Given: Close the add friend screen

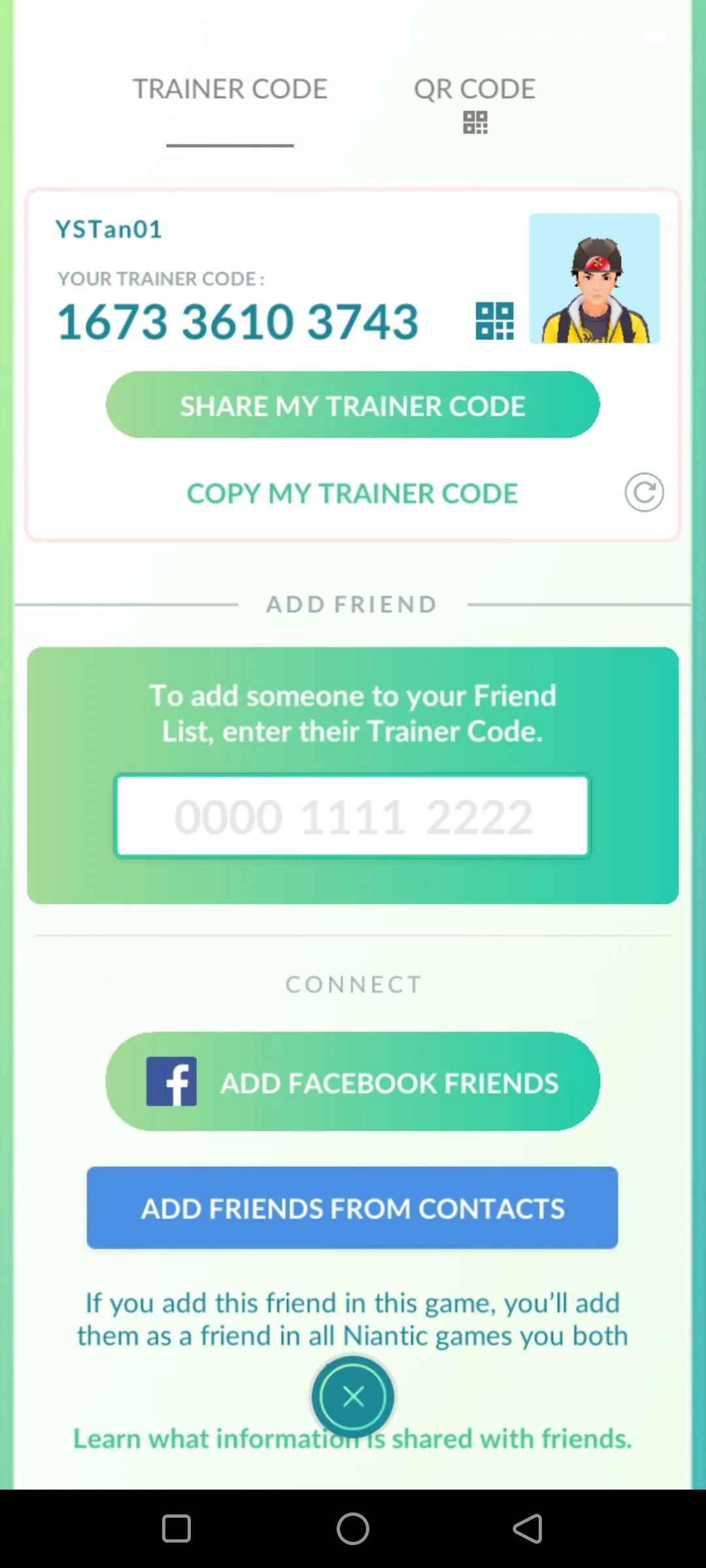Looking at the screenshot, I should pyautogui.click(x=353, y=1397).
